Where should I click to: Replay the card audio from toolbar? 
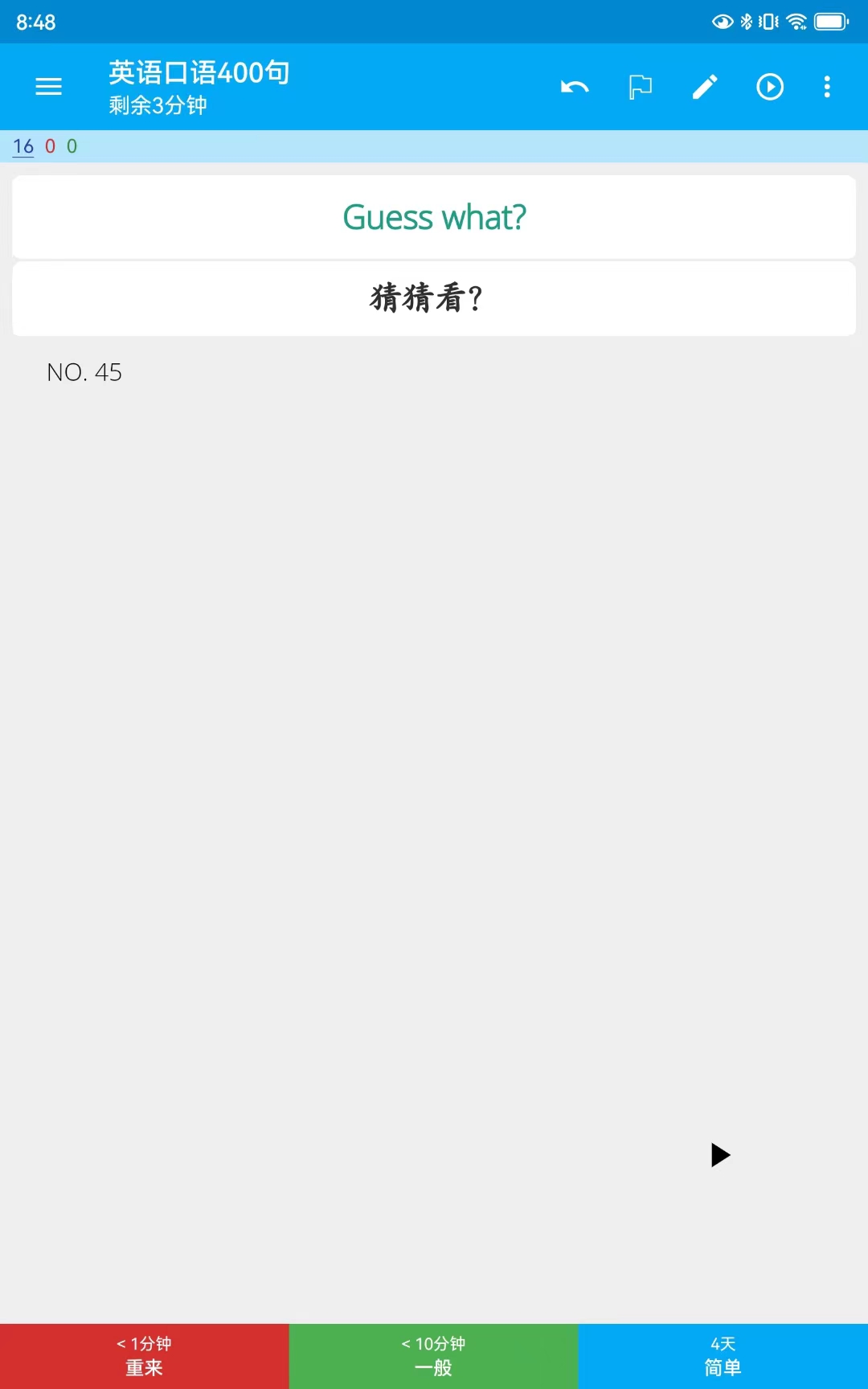pos(770,87)
